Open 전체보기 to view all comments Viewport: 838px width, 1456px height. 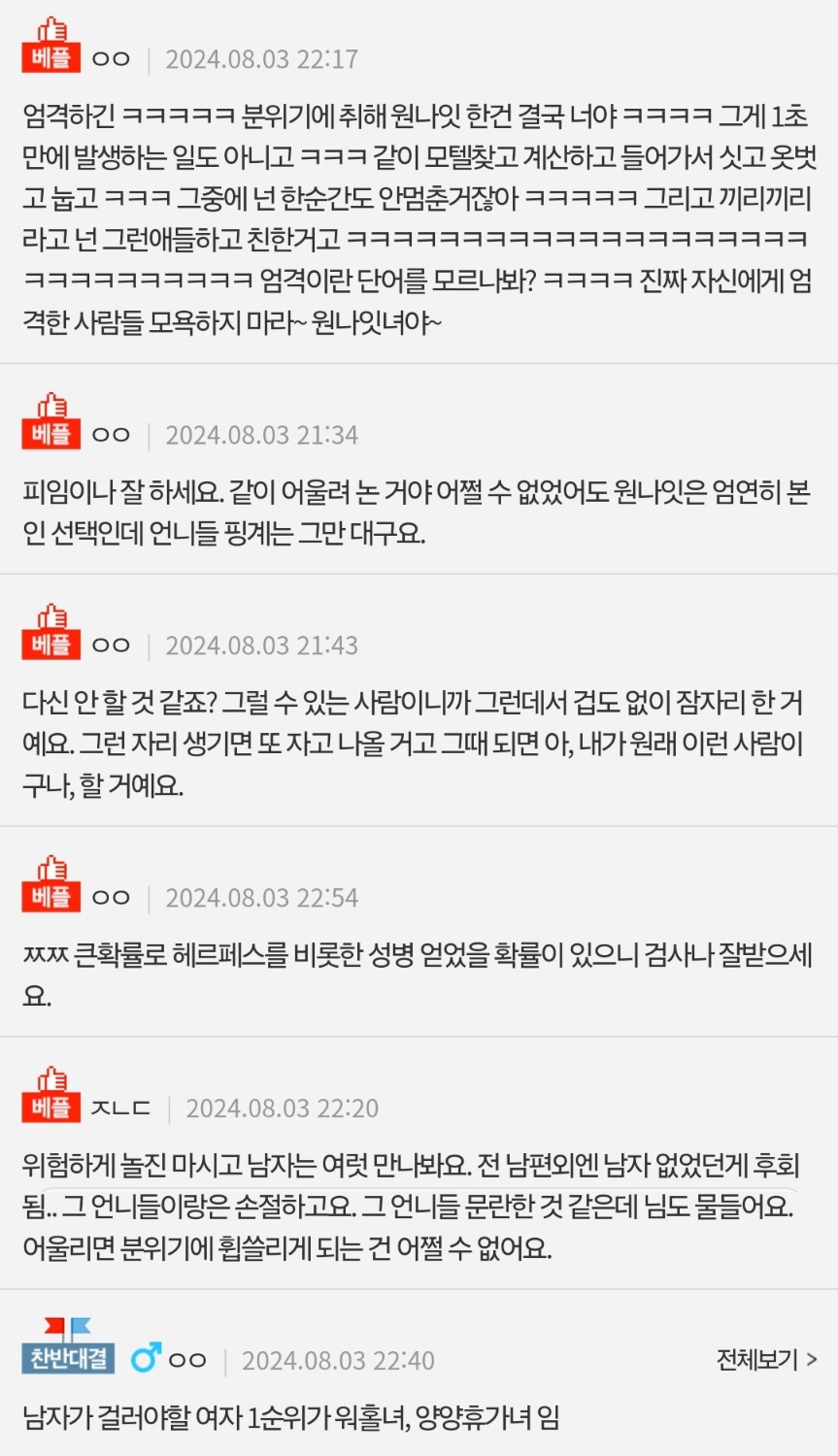tap(765, 1360)
